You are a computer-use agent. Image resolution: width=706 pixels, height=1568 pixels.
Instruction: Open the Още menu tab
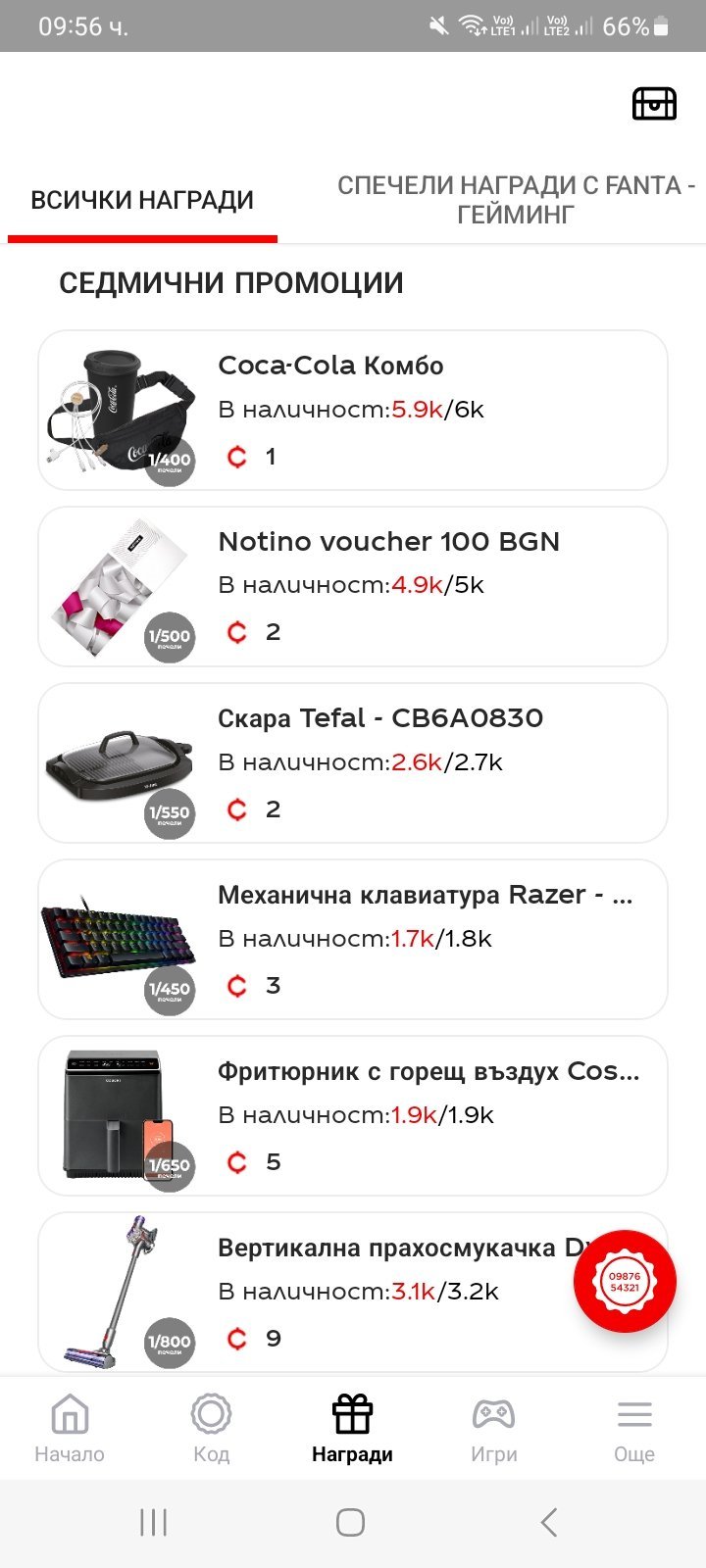point(634,1428)
